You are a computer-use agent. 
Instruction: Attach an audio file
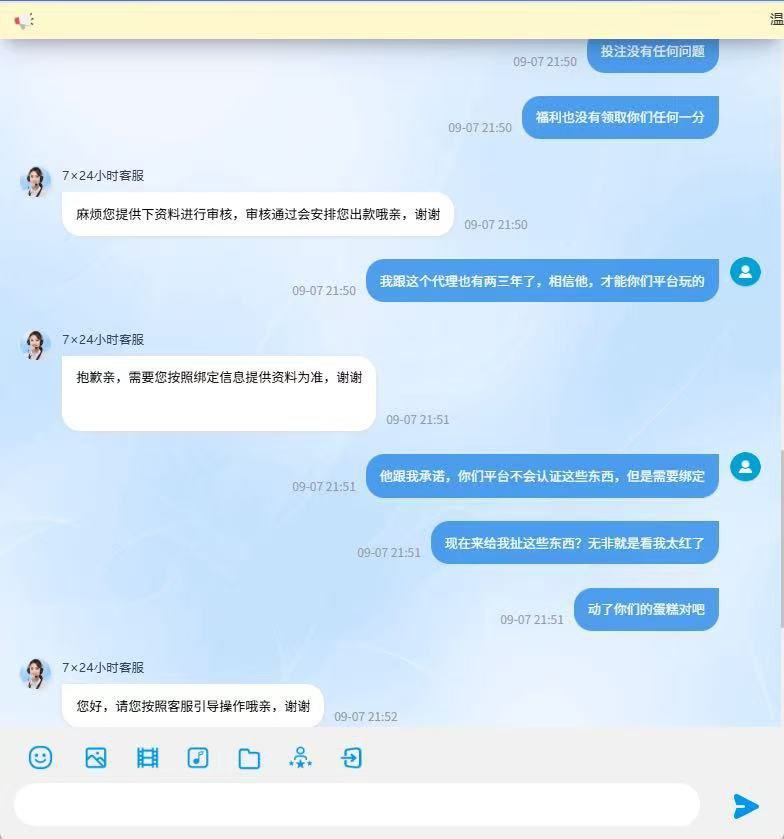(198, 758)
